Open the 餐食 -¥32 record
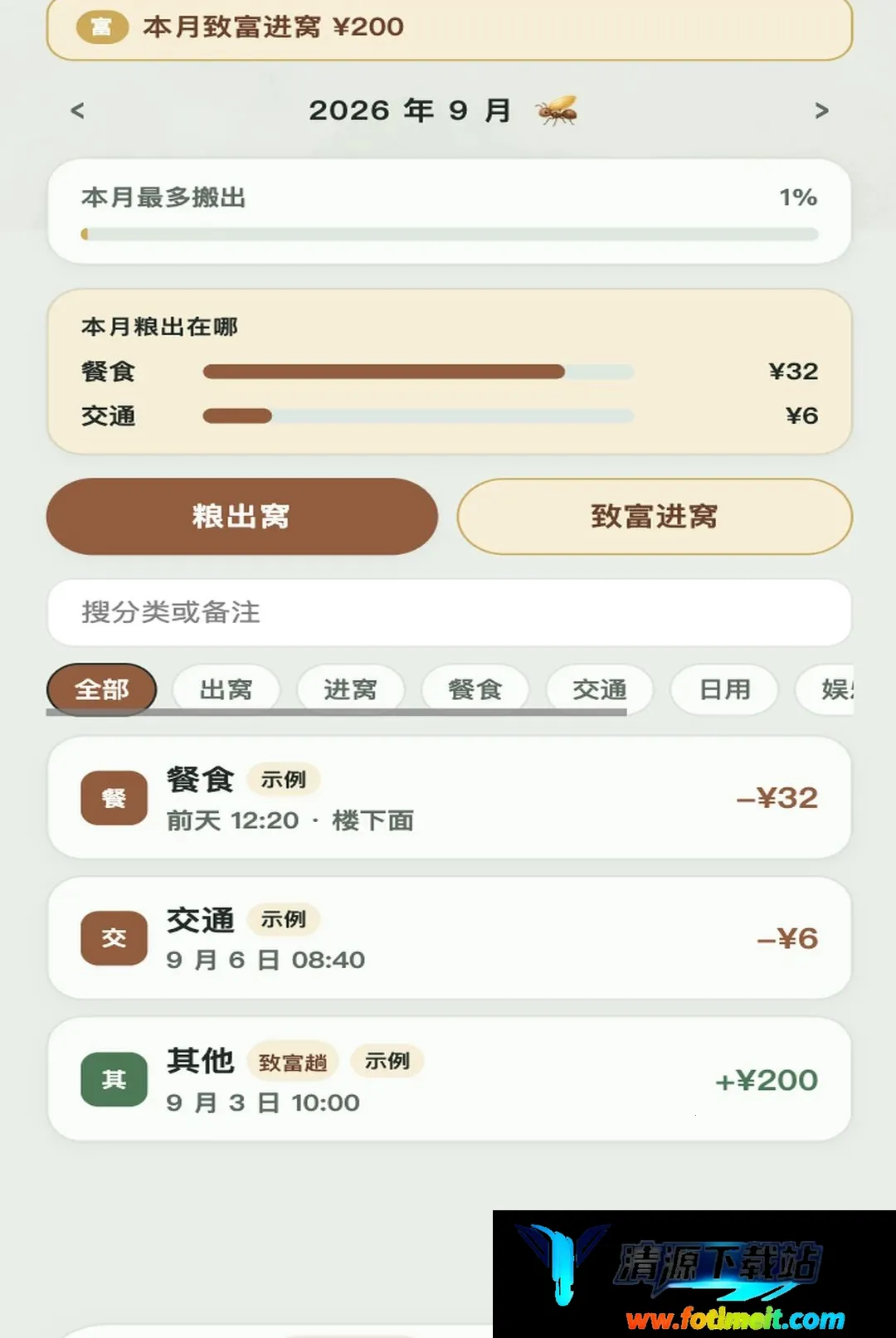896x1338 pixels. 450,798
